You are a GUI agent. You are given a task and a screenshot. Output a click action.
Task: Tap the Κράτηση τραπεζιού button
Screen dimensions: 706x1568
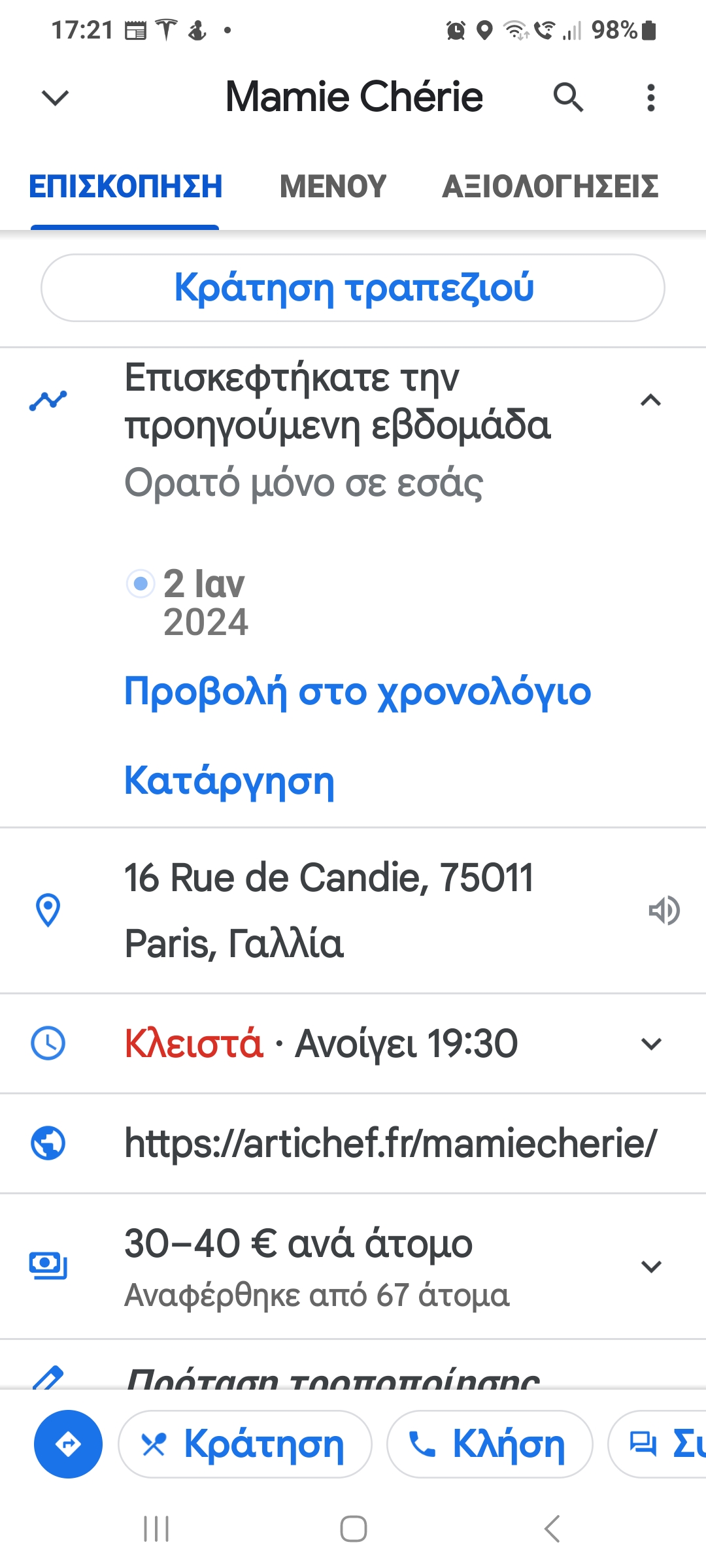click(353, 288)
